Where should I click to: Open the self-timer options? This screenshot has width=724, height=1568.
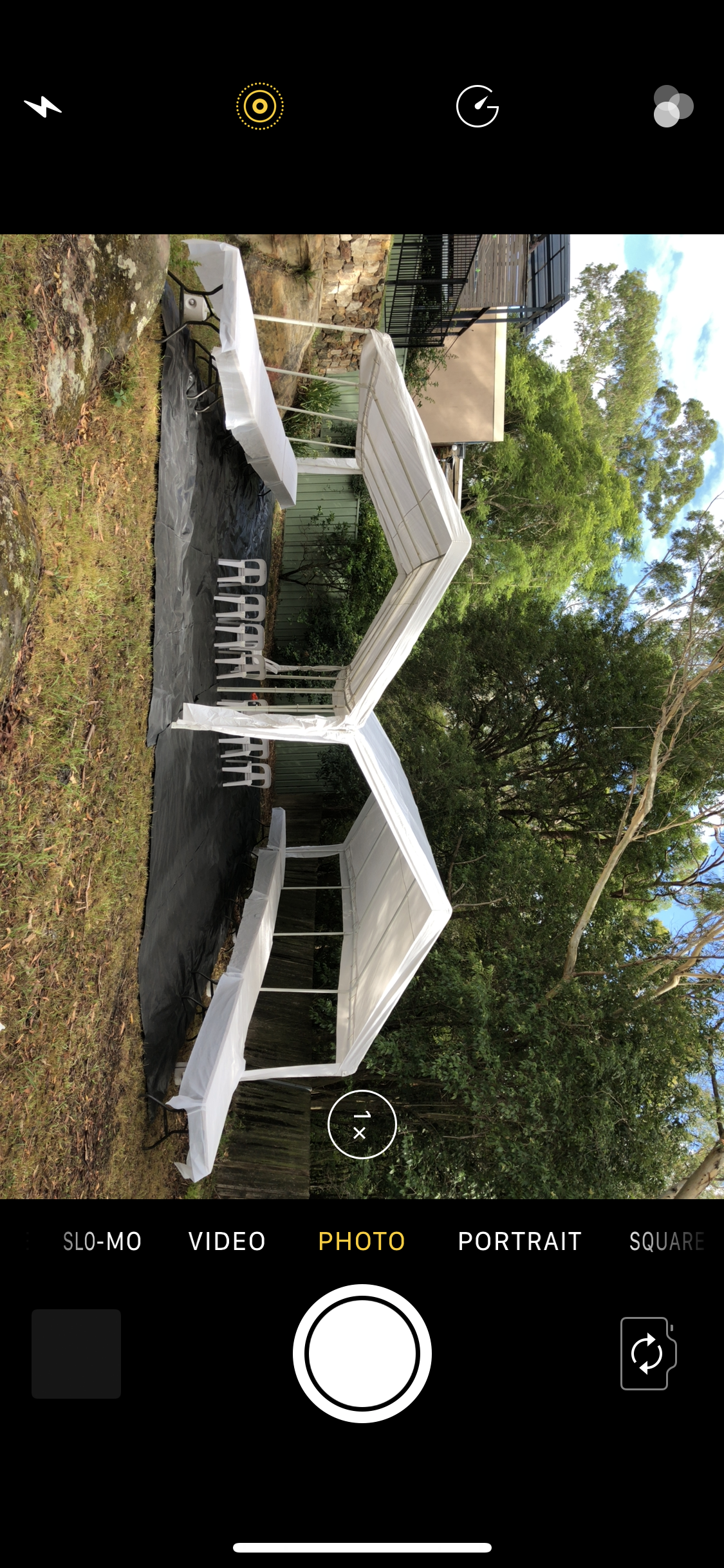pos(477,106)
